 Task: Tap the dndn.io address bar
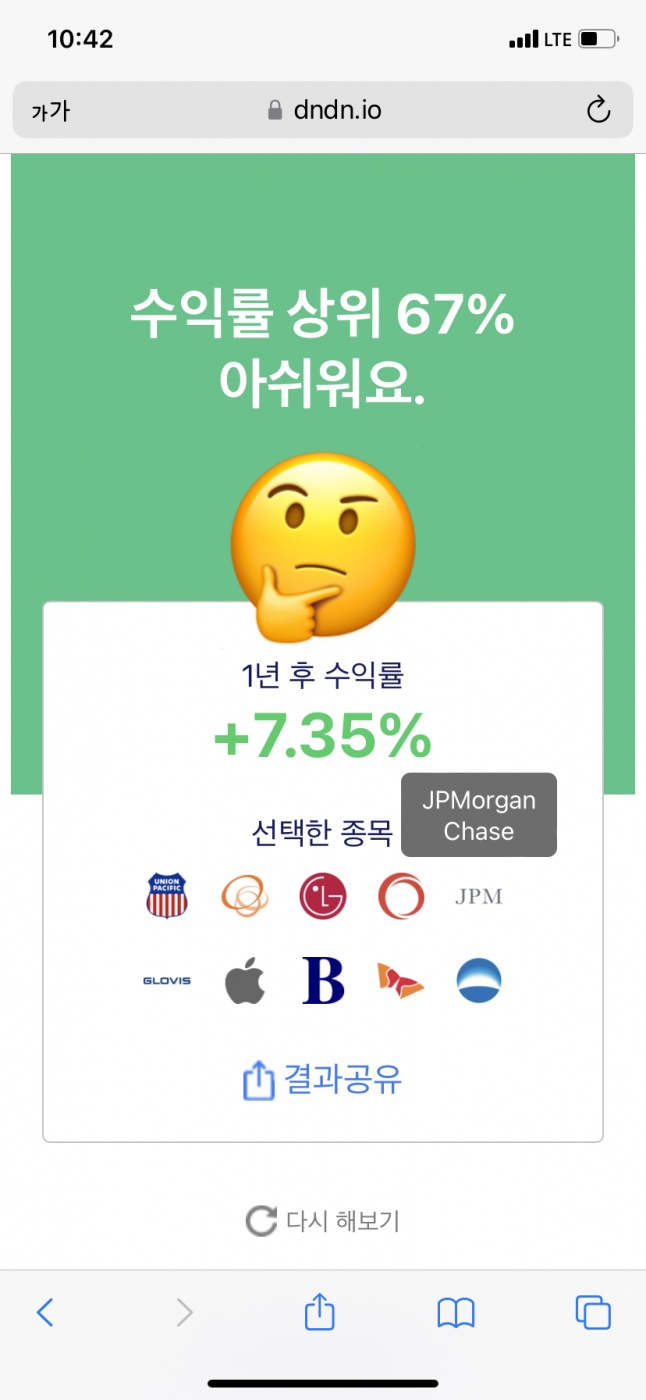323,110
